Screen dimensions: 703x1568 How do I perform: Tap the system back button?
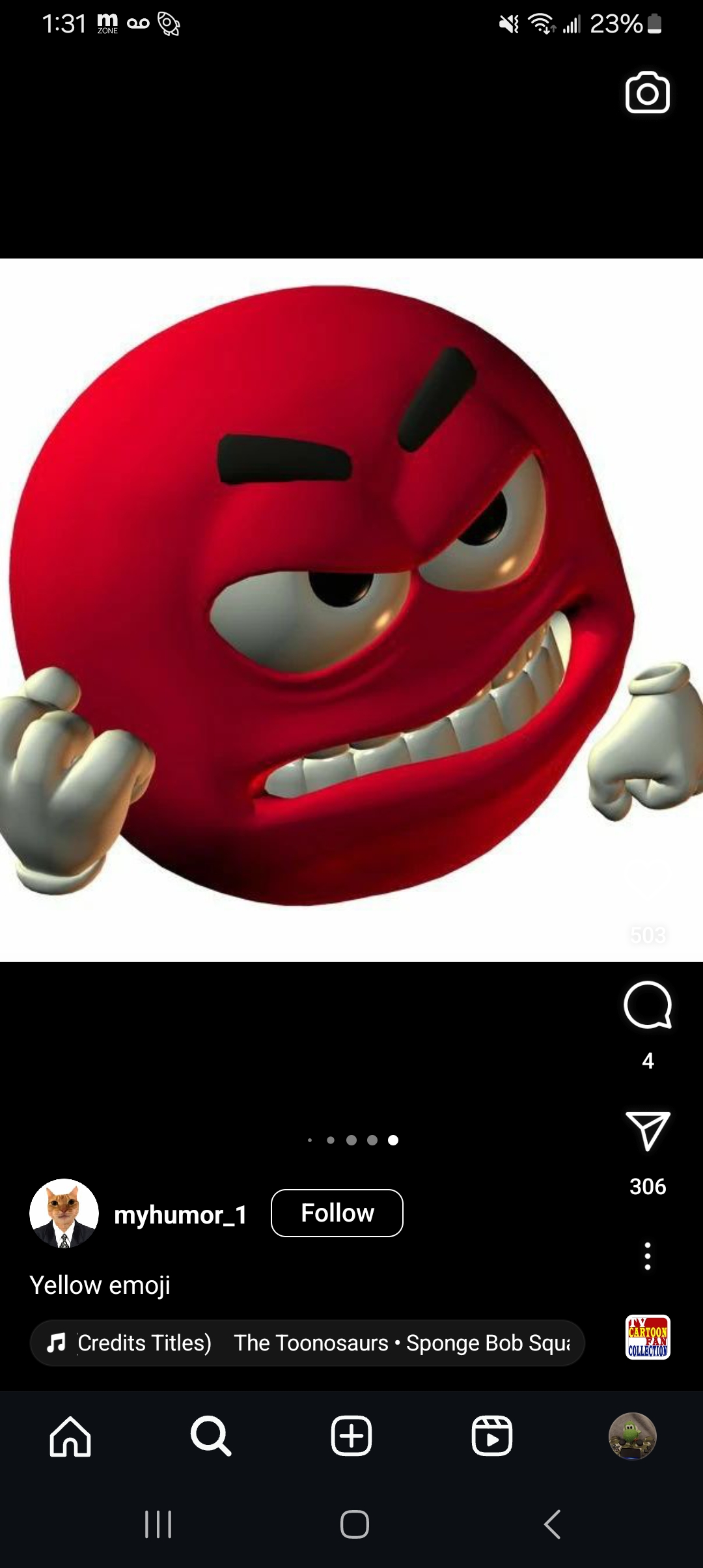[552, 1524]
